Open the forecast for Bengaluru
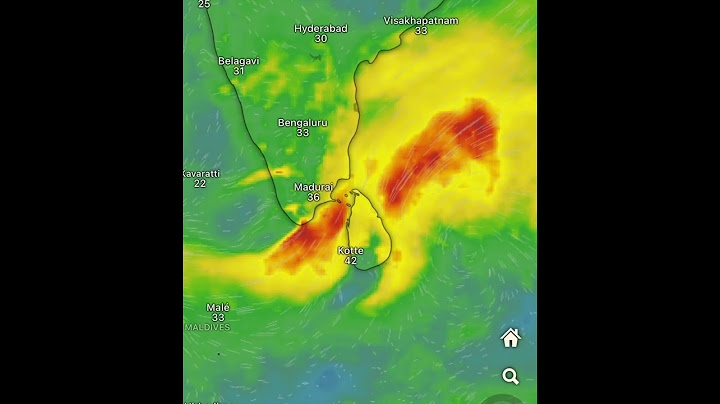This screenshot has width=720, height=404. (x=302, y=127)
